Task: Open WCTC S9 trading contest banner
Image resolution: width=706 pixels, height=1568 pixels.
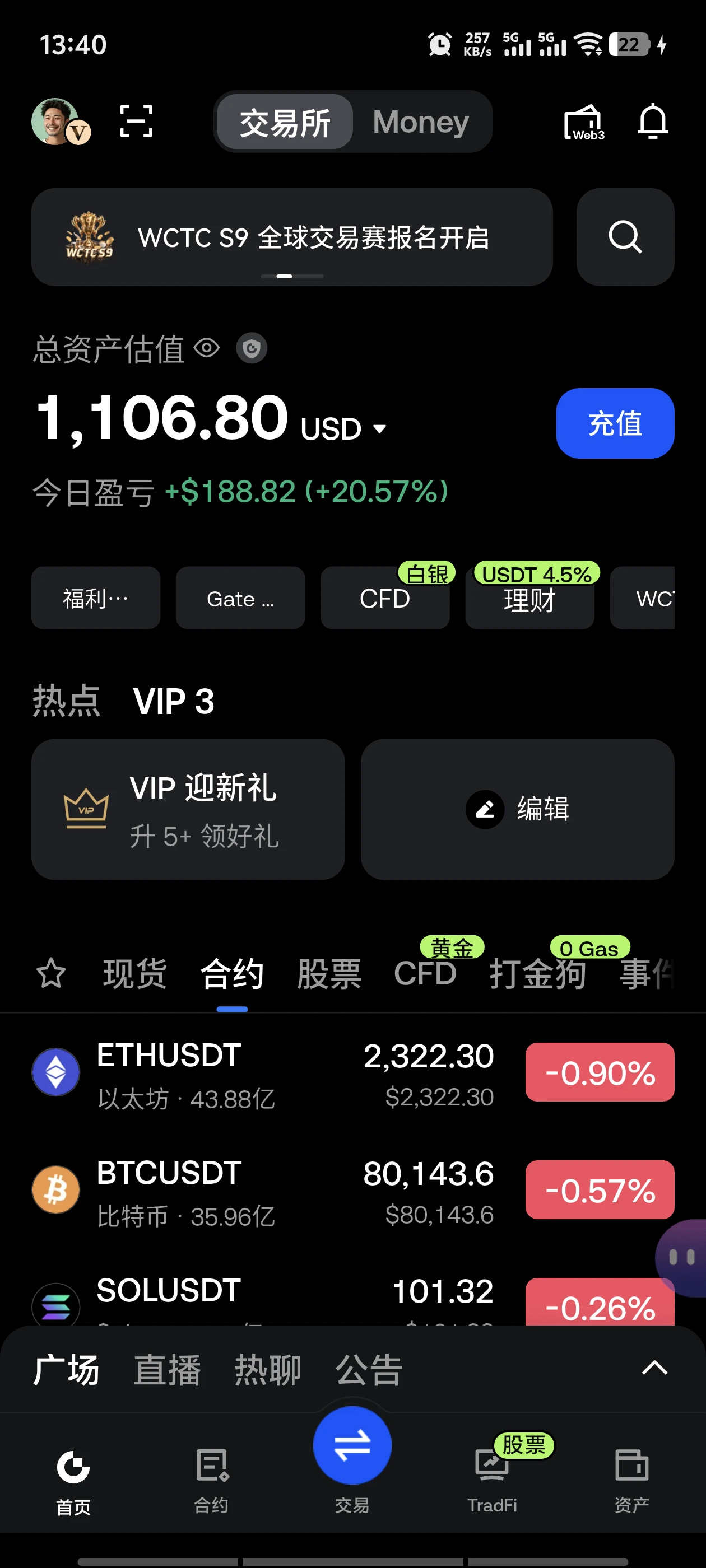Action: tap(292, 237)
